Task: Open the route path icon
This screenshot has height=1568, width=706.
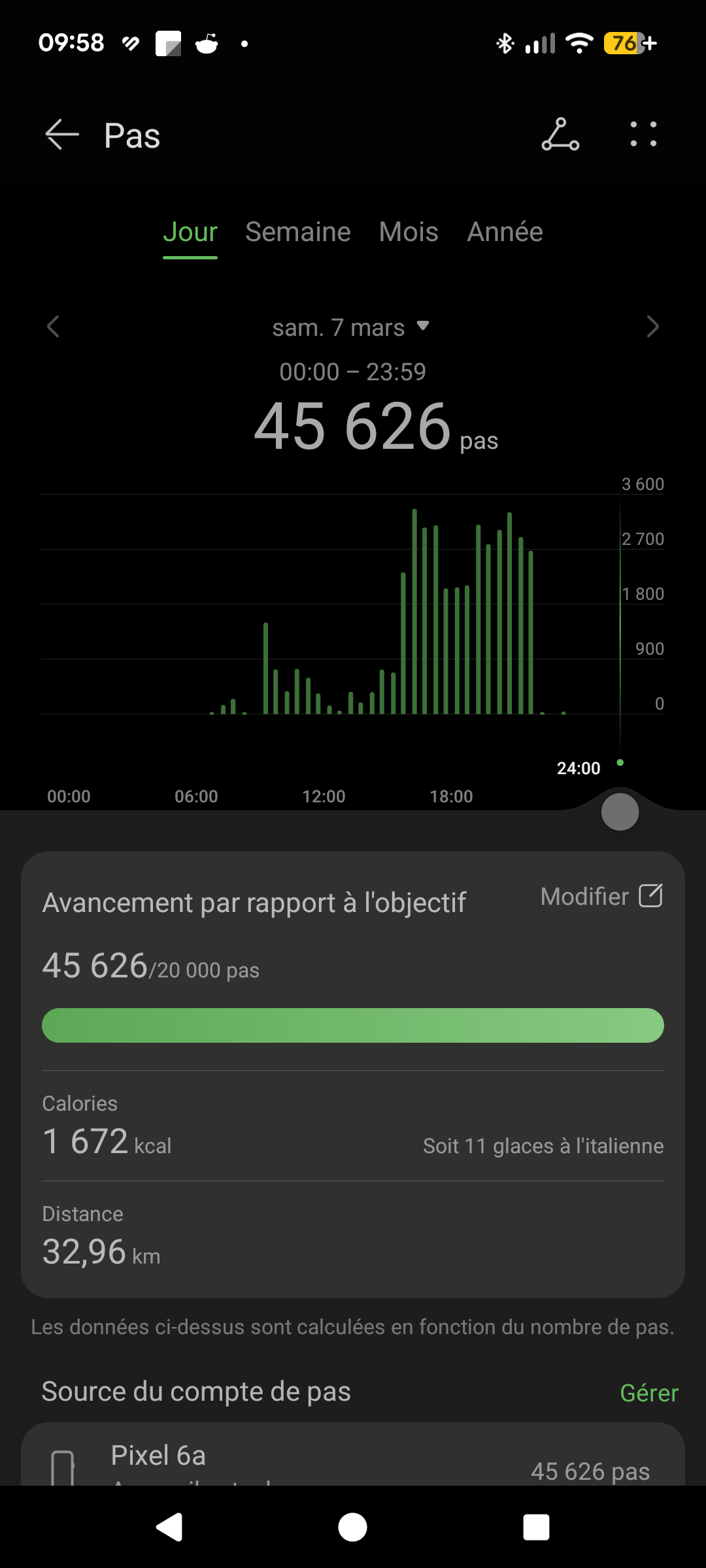Action: tap(560, 135)
